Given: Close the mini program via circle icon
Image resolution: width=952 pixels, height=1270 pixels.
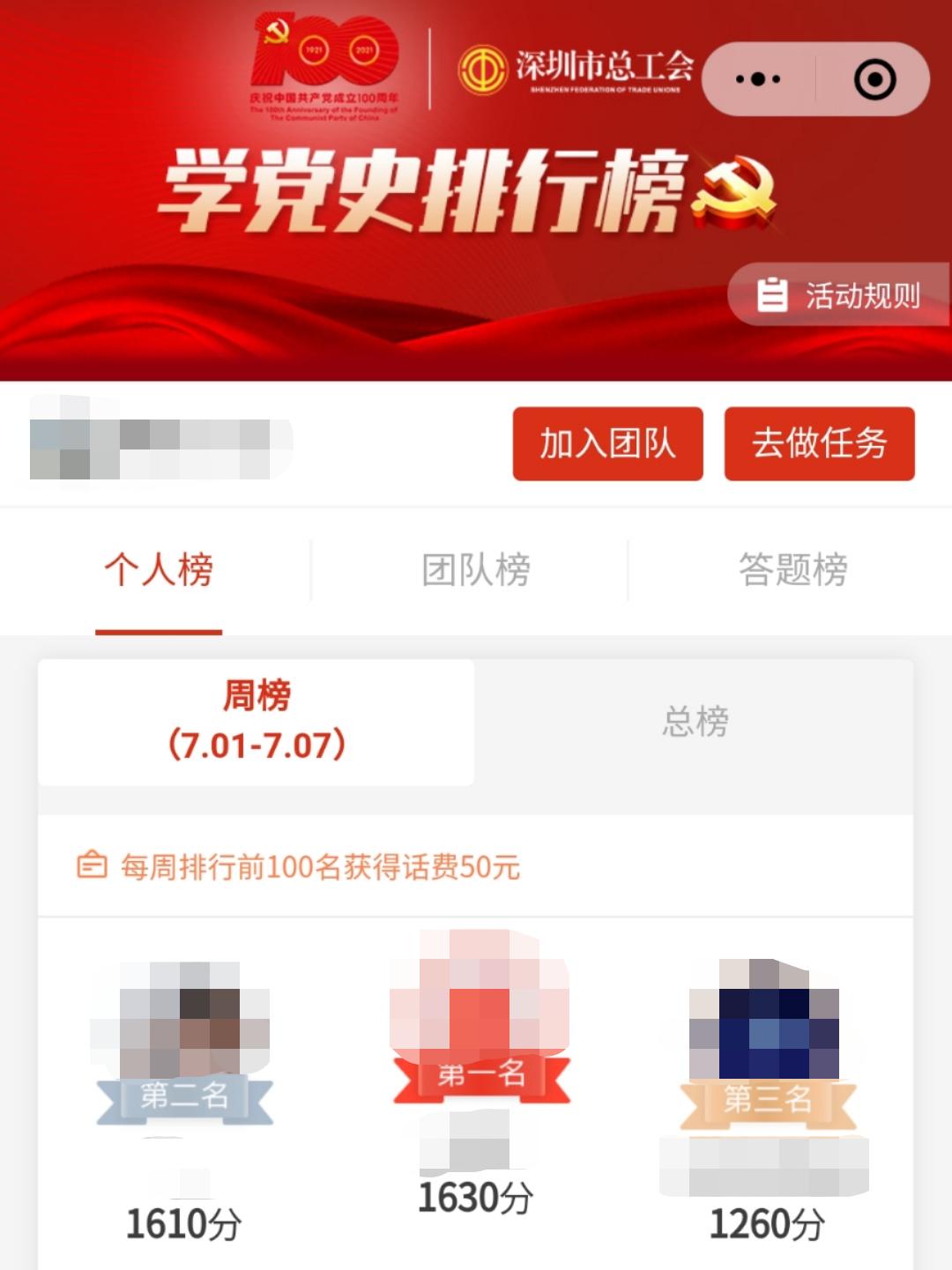Looking at the screenshot, I should (874, 79).
